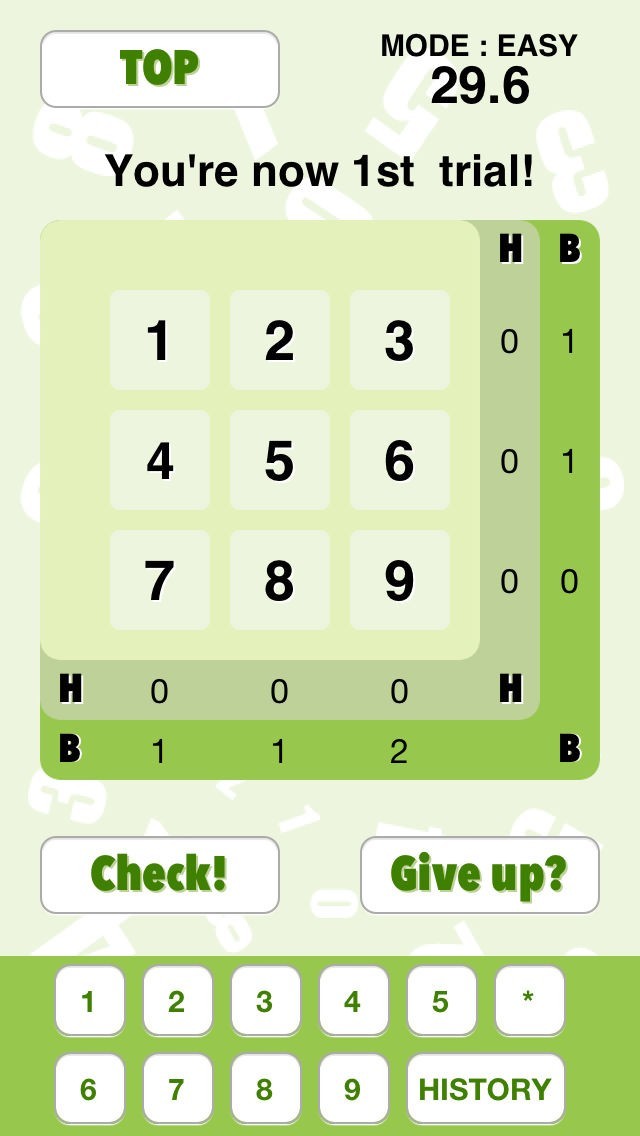Select the grid cell showing 7
Image resolution: width=640 pixels, height=1136 pixels.
(160, 580)
